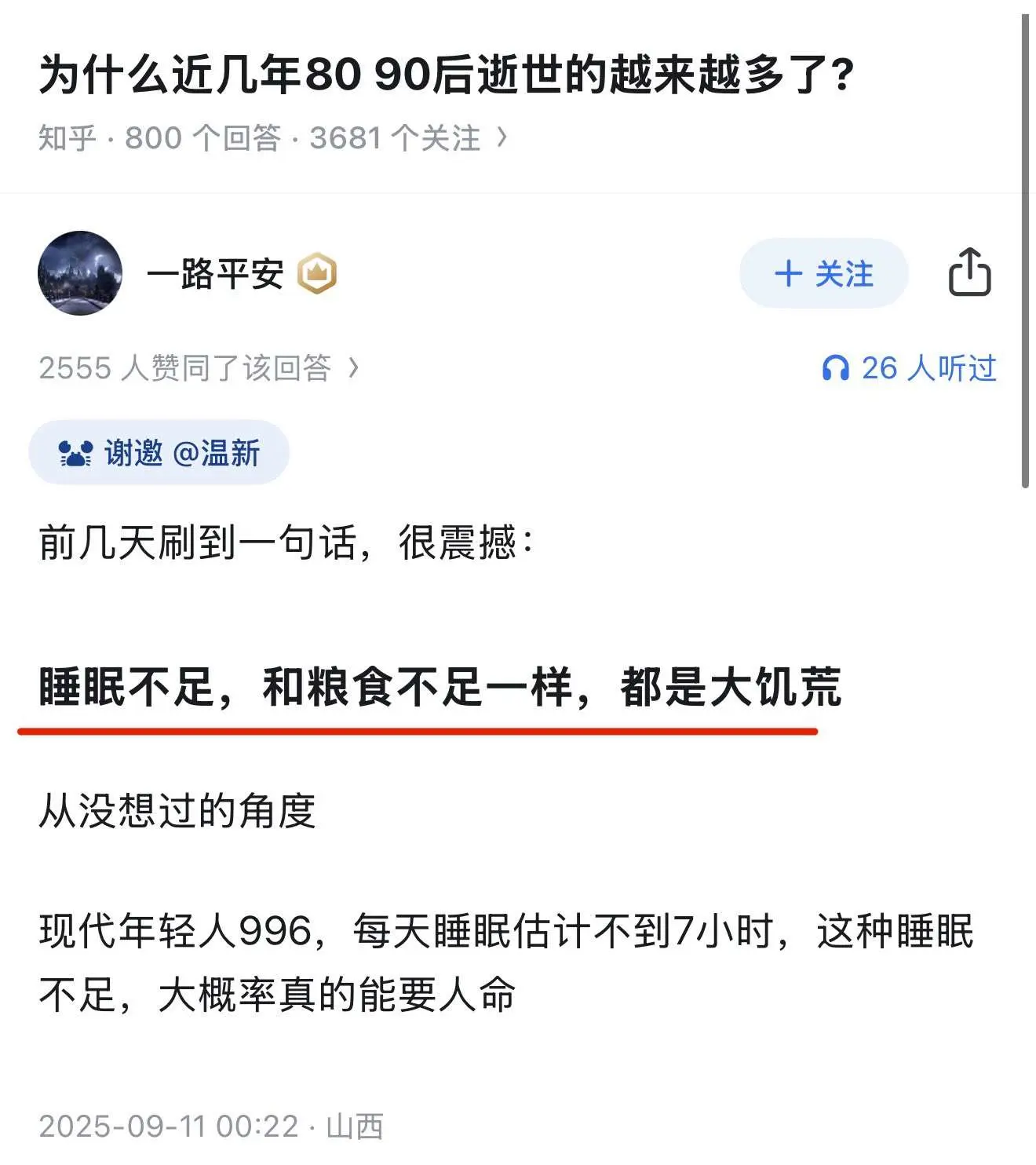Screen dimensions: 1036x1165
Task: Open the question title 为什么近几年80 90后逝世
Action: pyautogui.click(x=446, y=75)
